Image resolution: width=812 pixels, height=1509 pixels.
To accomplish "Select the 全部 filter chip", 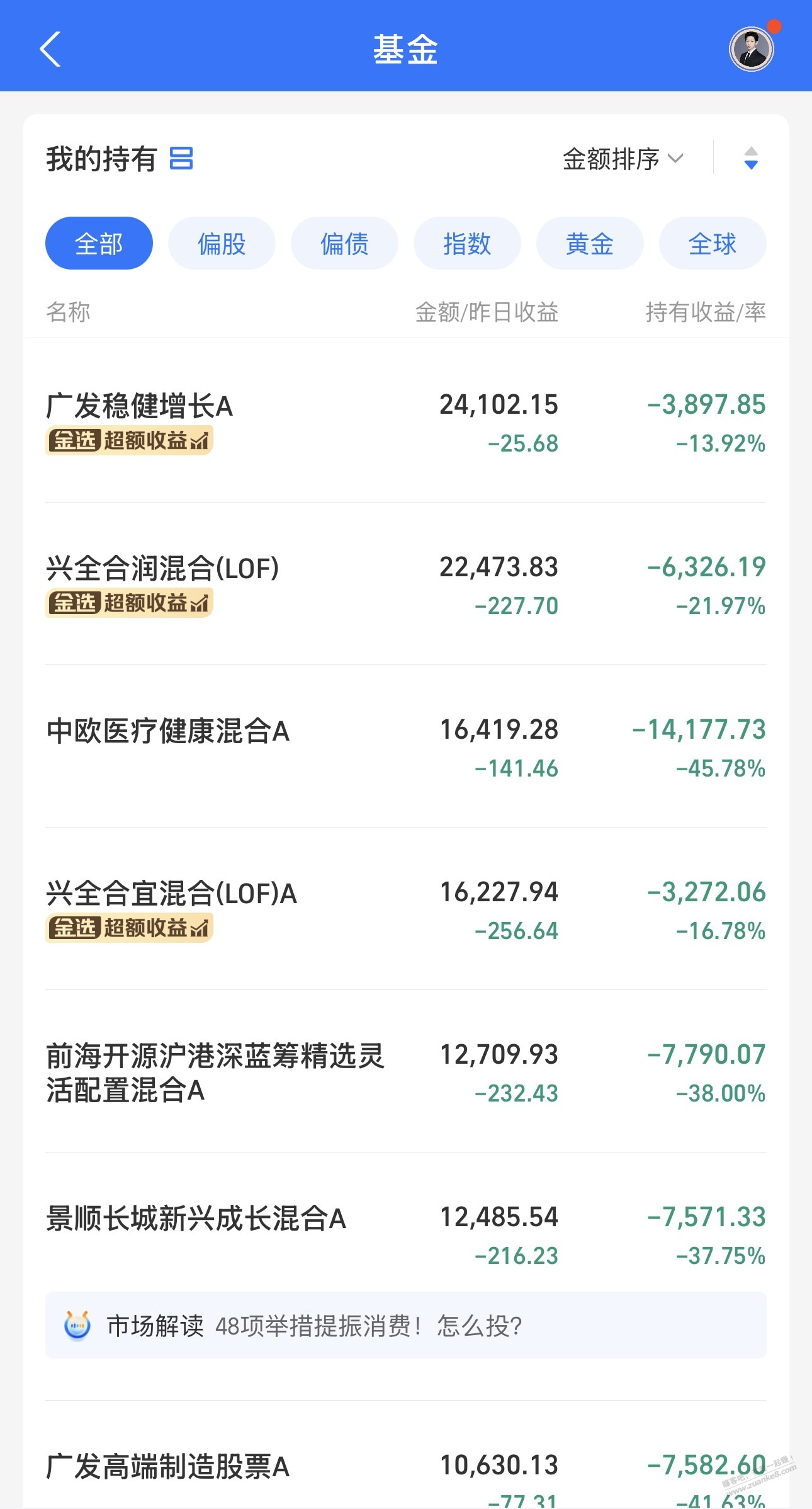I will coord(99,243).
